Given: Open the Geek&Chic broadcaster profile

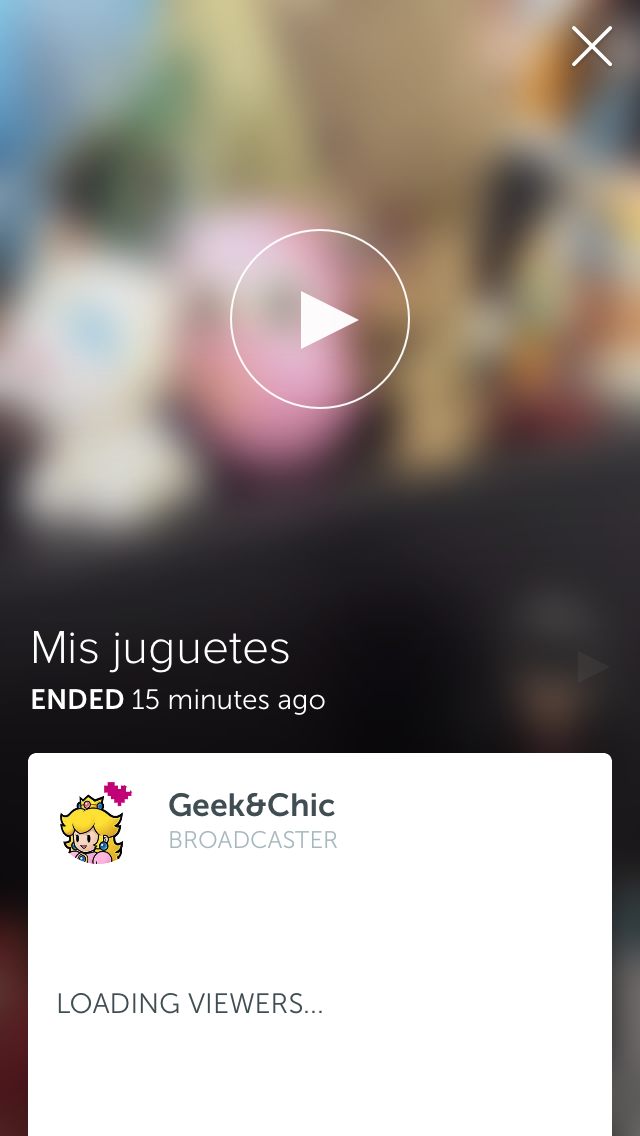Looking at the screenshot, I should pos(250,820).
